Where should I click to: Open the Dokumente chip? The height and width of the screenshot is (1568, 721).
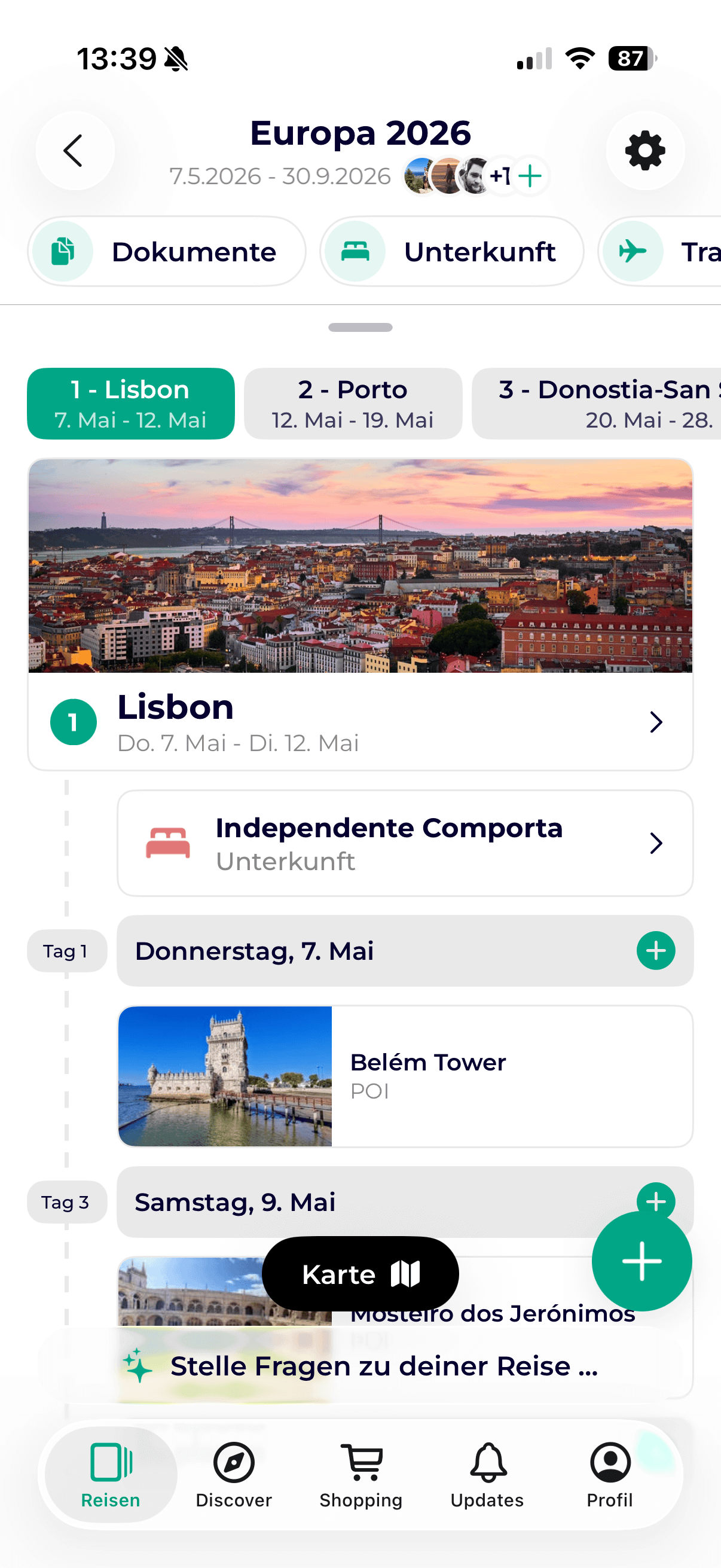click(x=166, y=251)
